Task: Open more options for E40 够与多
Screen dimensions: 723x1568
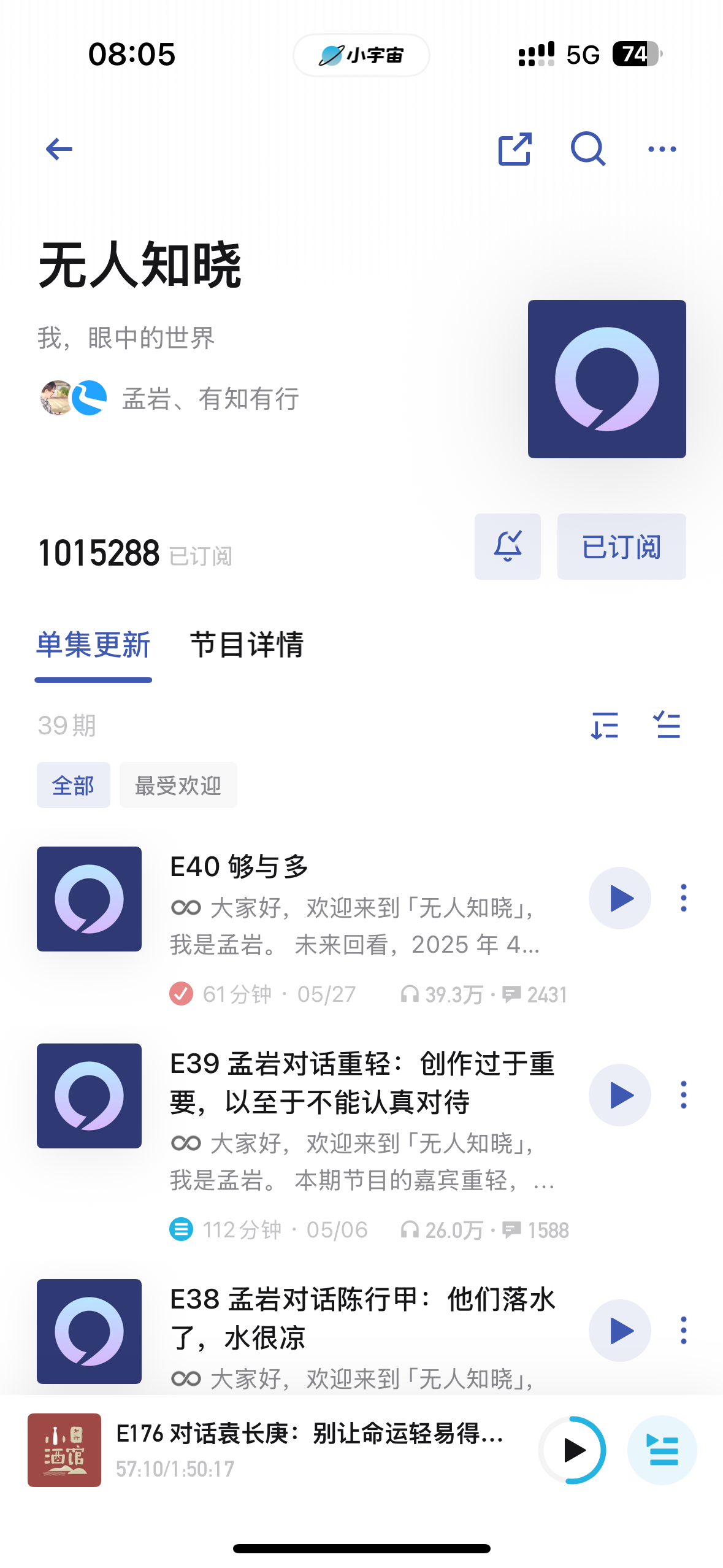Action: tap(683, 898)
